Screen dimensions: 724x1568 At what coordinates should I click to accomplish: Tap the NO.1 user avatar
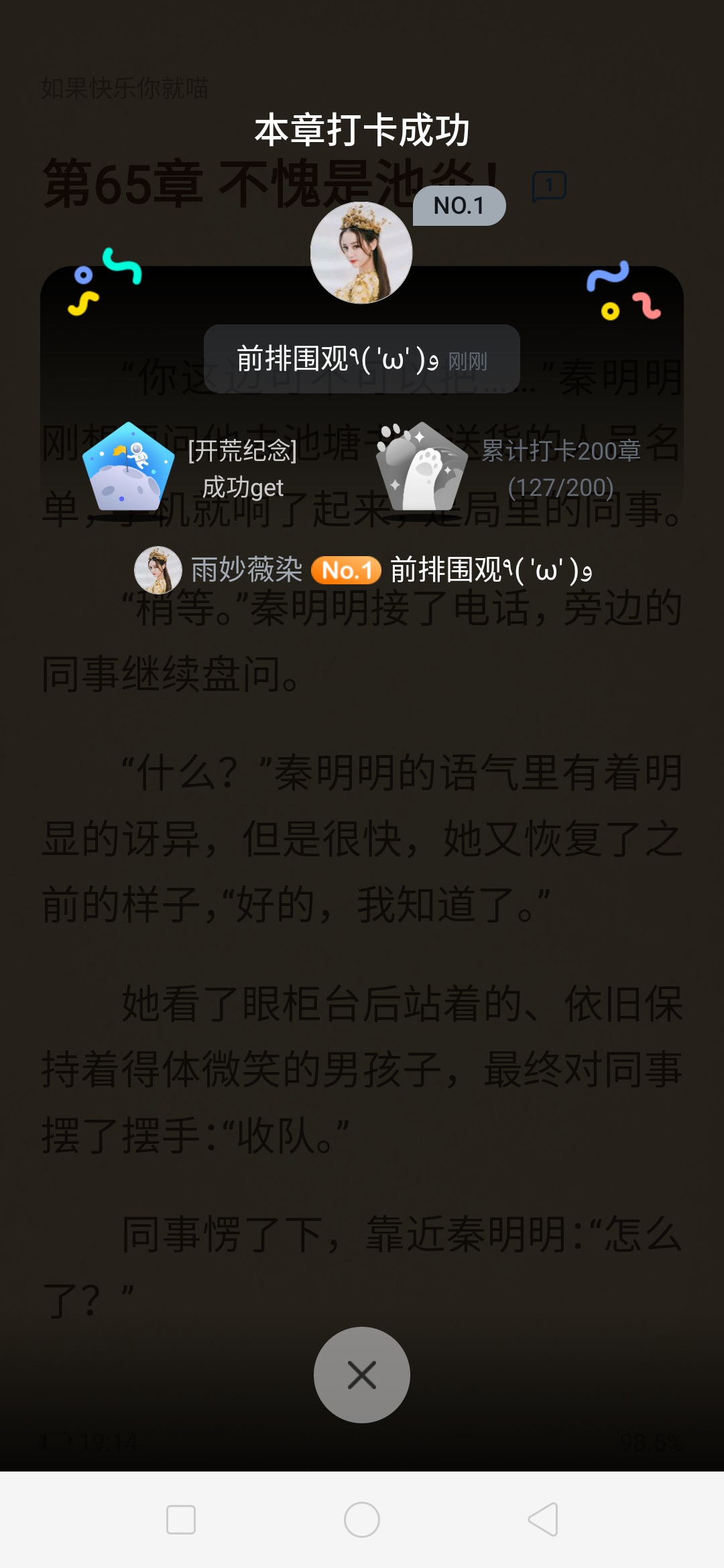point(361,253)
